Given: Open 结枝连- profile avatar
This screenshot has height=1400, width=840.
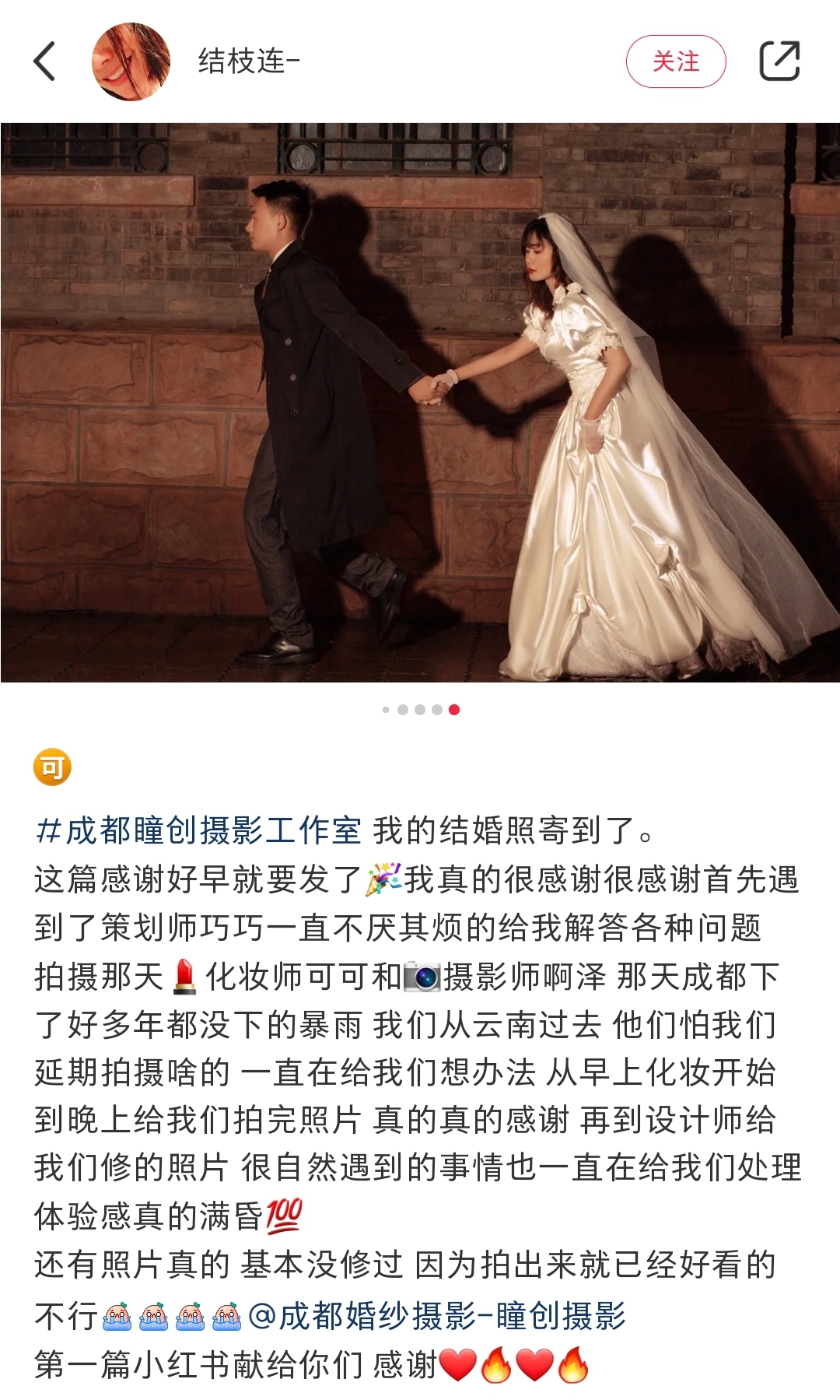Looking at the screenshot, I should click(x=131, y=61).
